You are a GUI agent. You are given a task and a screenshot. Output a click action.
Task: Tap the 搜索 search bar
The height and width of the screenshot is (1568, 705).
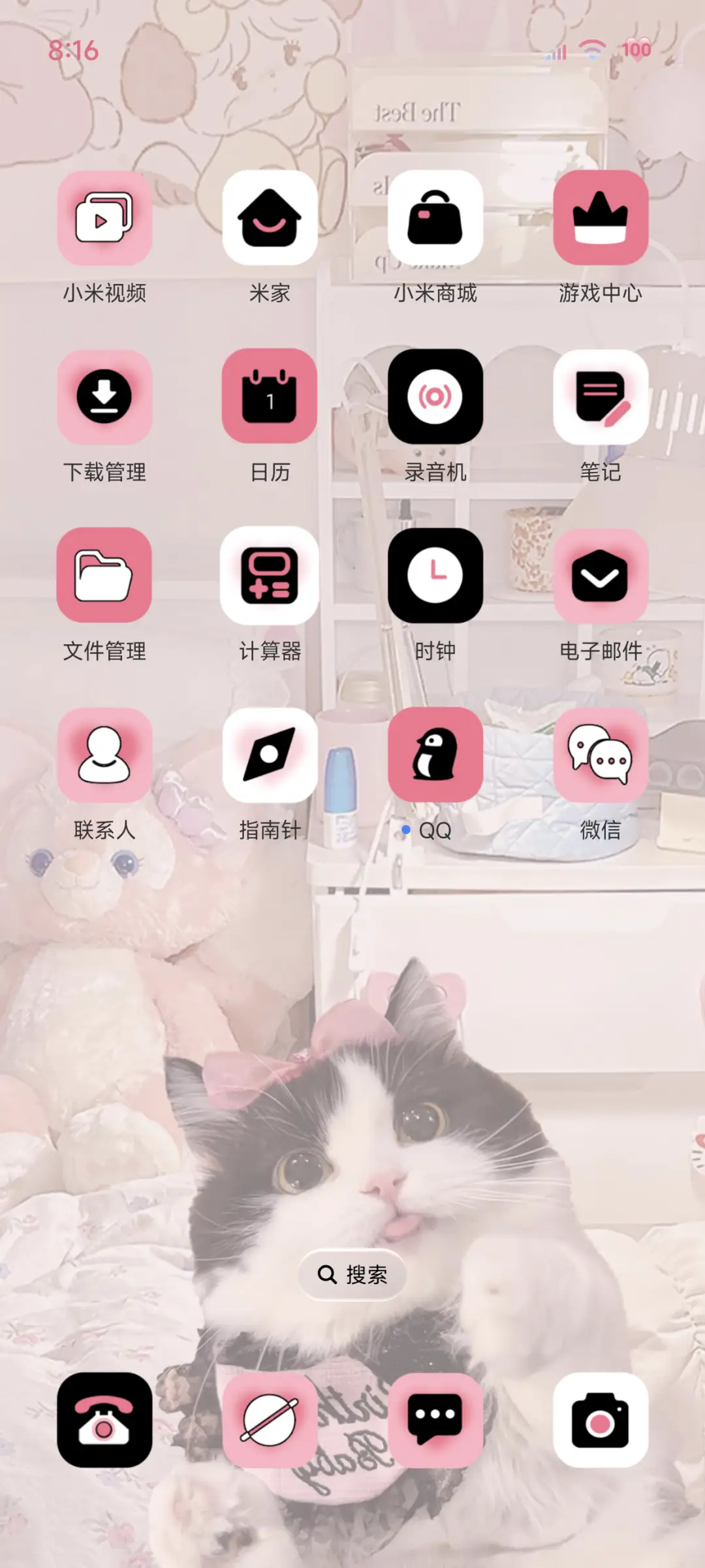(x=352, y=1274)
